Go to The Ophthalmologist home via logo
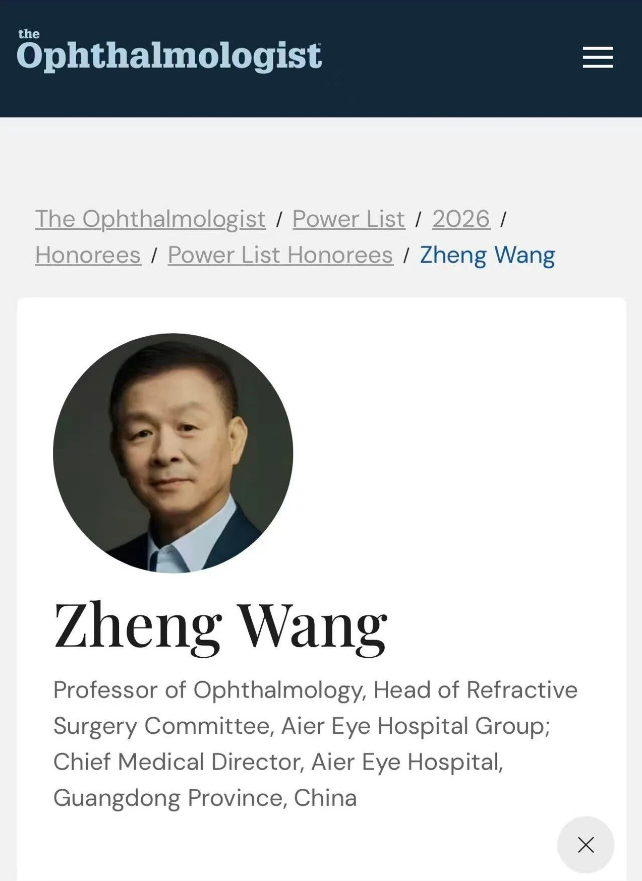This screenshot has height=881, width=642. coord(169,52)
